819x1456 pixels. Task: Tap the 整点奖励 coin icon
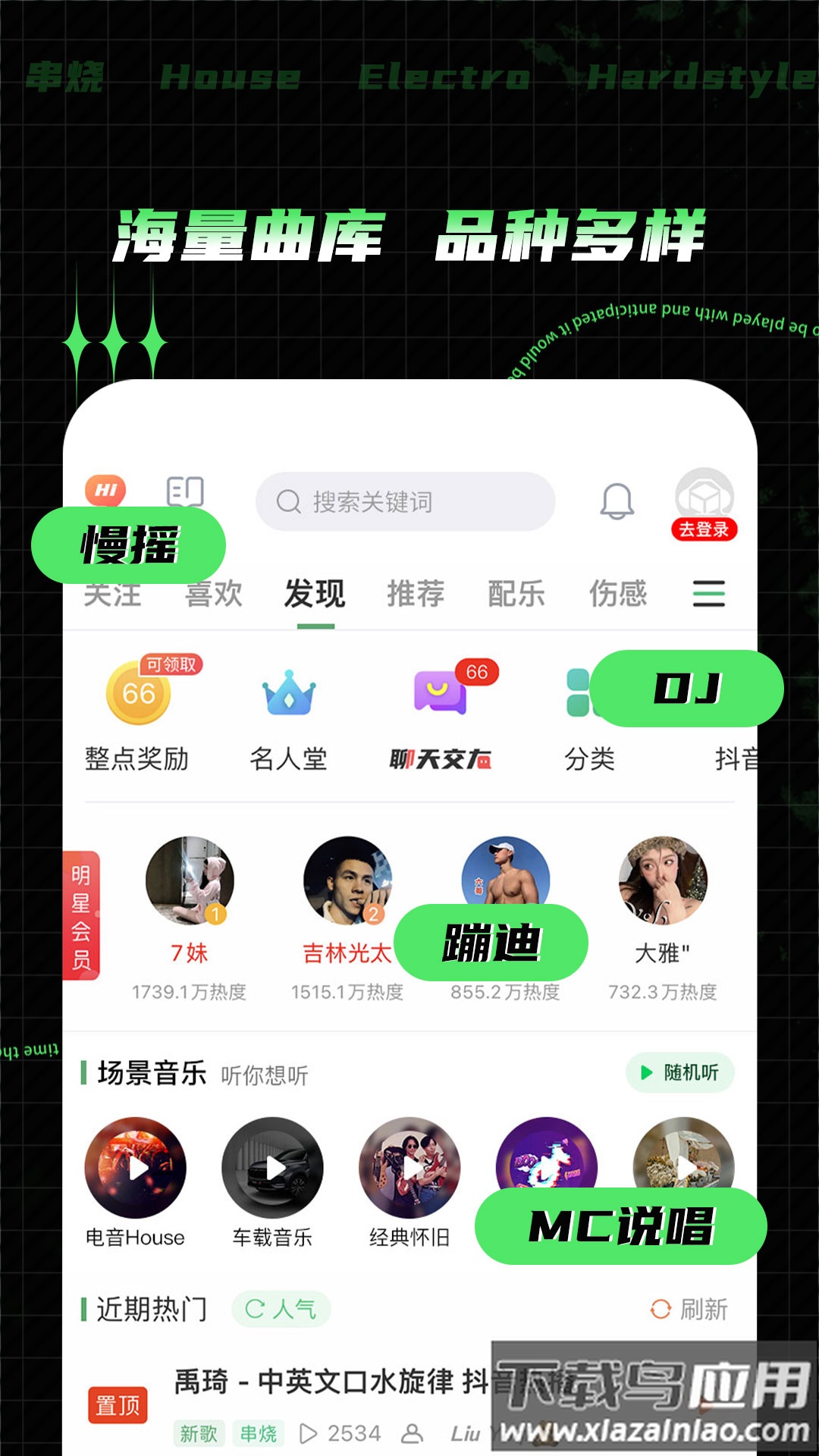pos(136,694)
